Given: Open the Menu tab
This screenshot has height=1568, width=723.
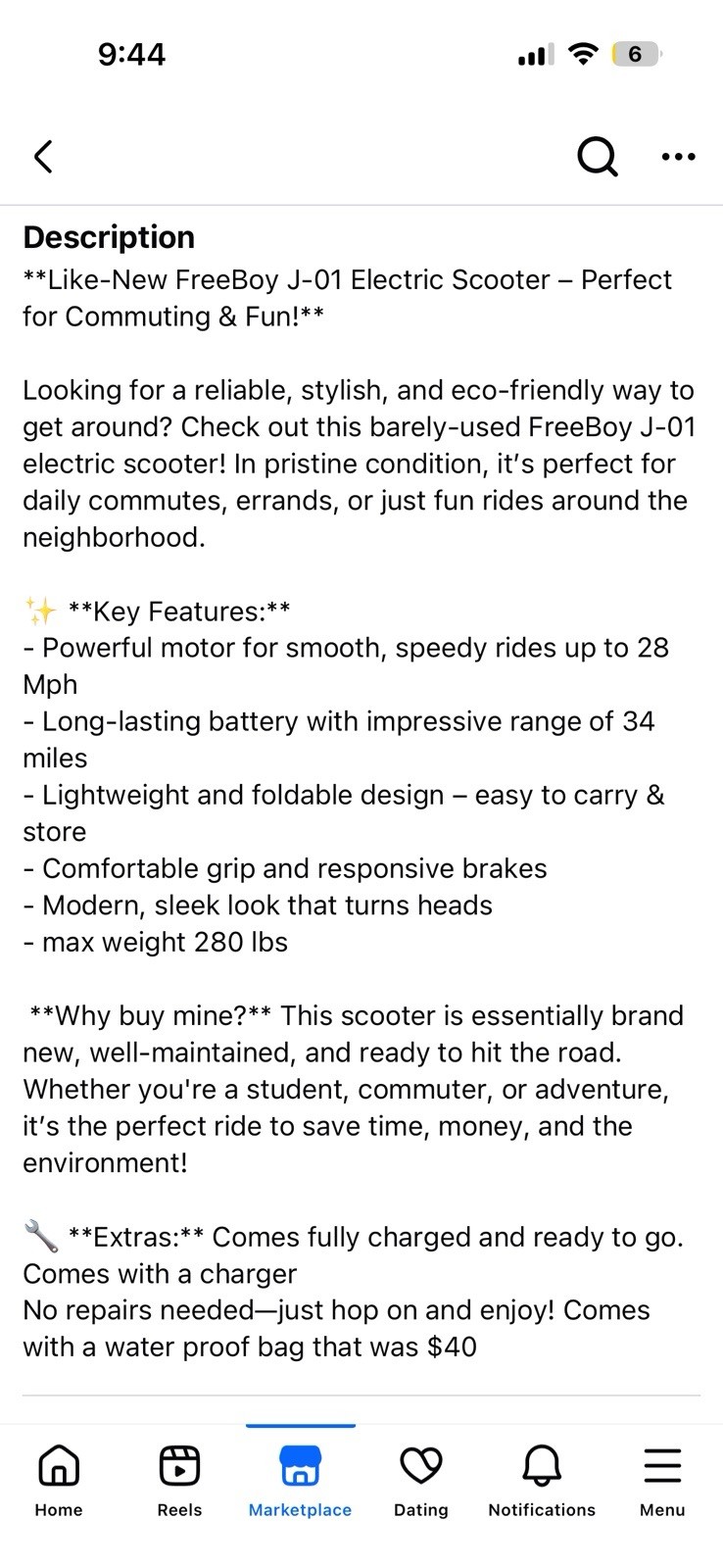Looking at the screenshot, I should [662, 1480].
